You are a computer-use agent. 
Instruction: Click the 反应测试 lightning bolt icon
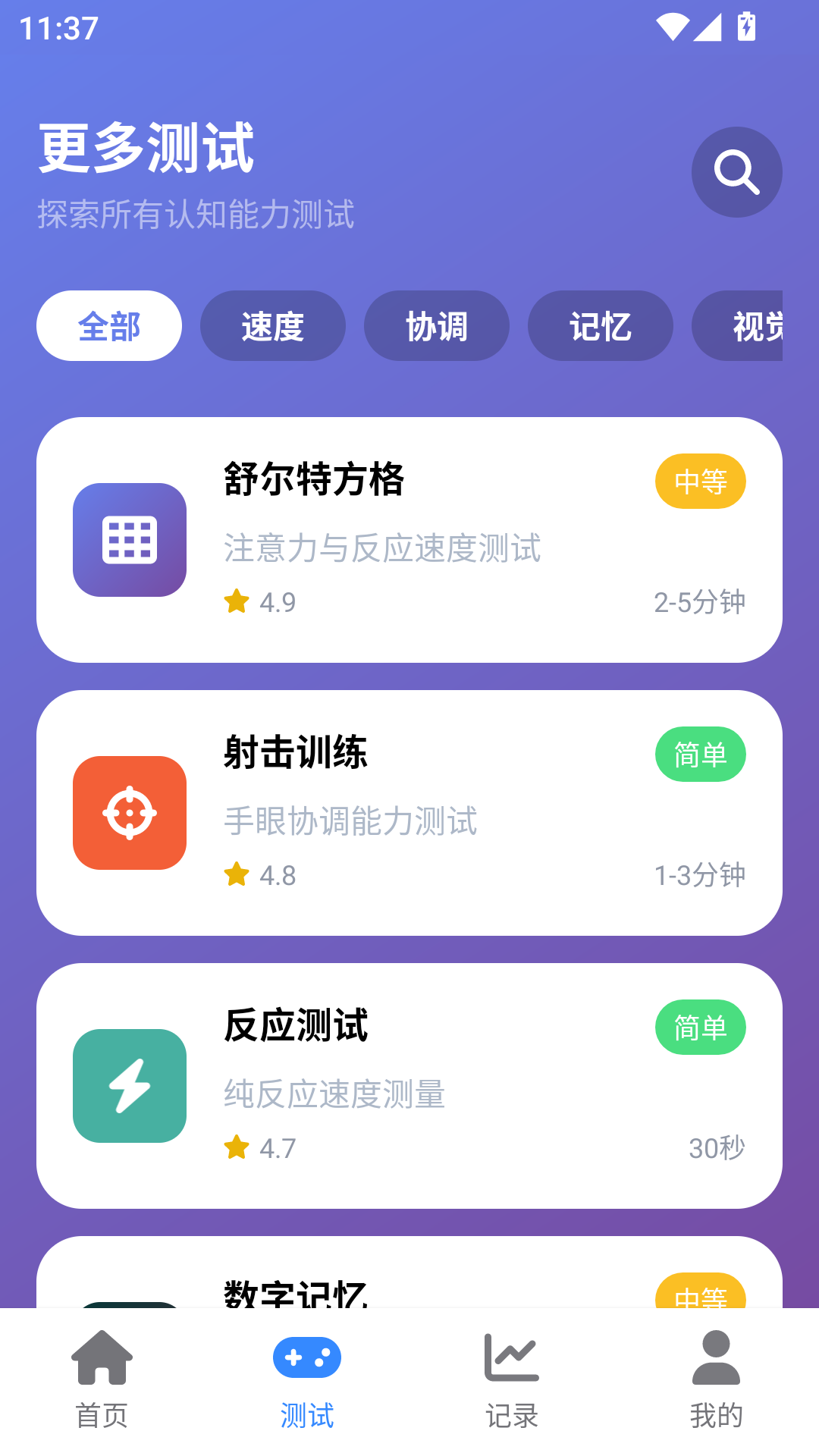click(129, 1086)
